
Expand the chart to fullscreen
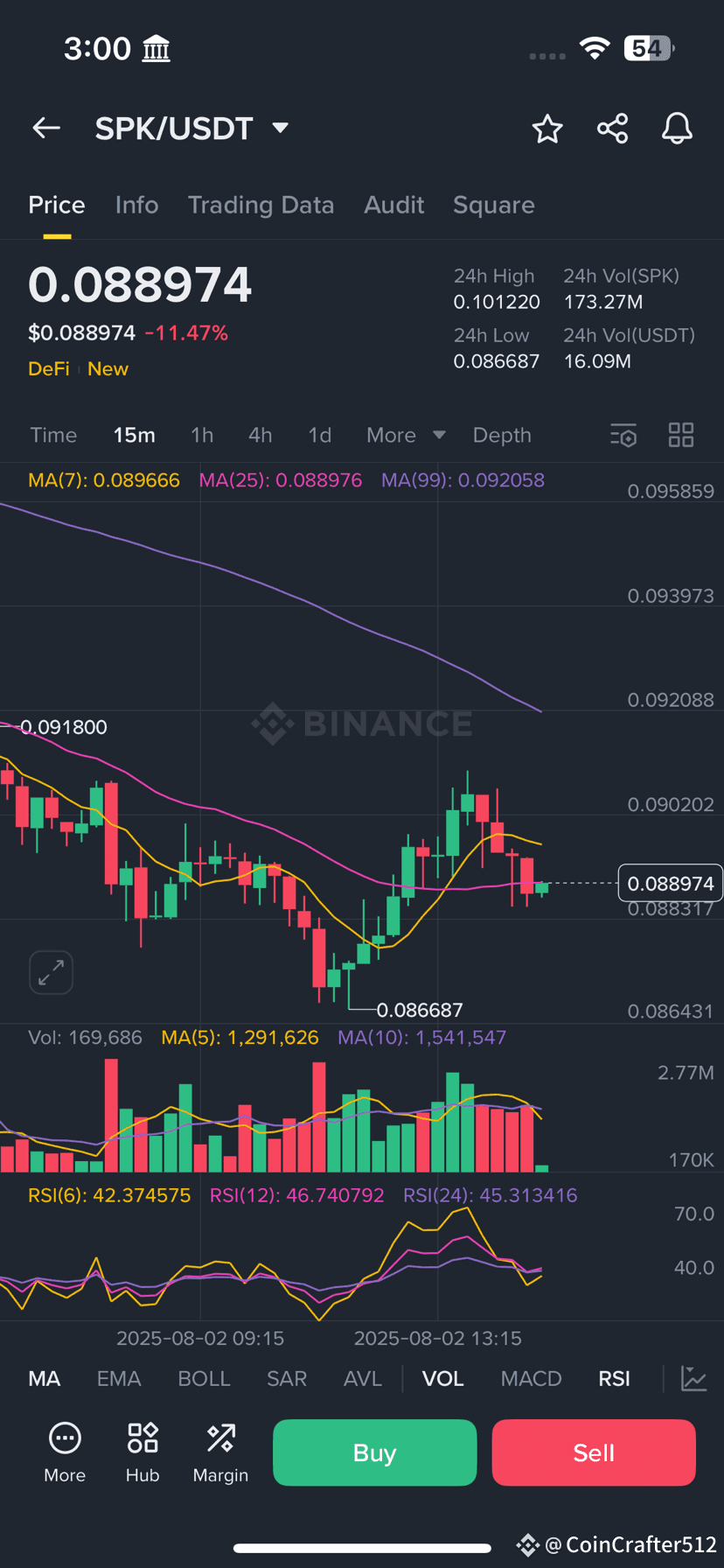click(x=51, y=972)
